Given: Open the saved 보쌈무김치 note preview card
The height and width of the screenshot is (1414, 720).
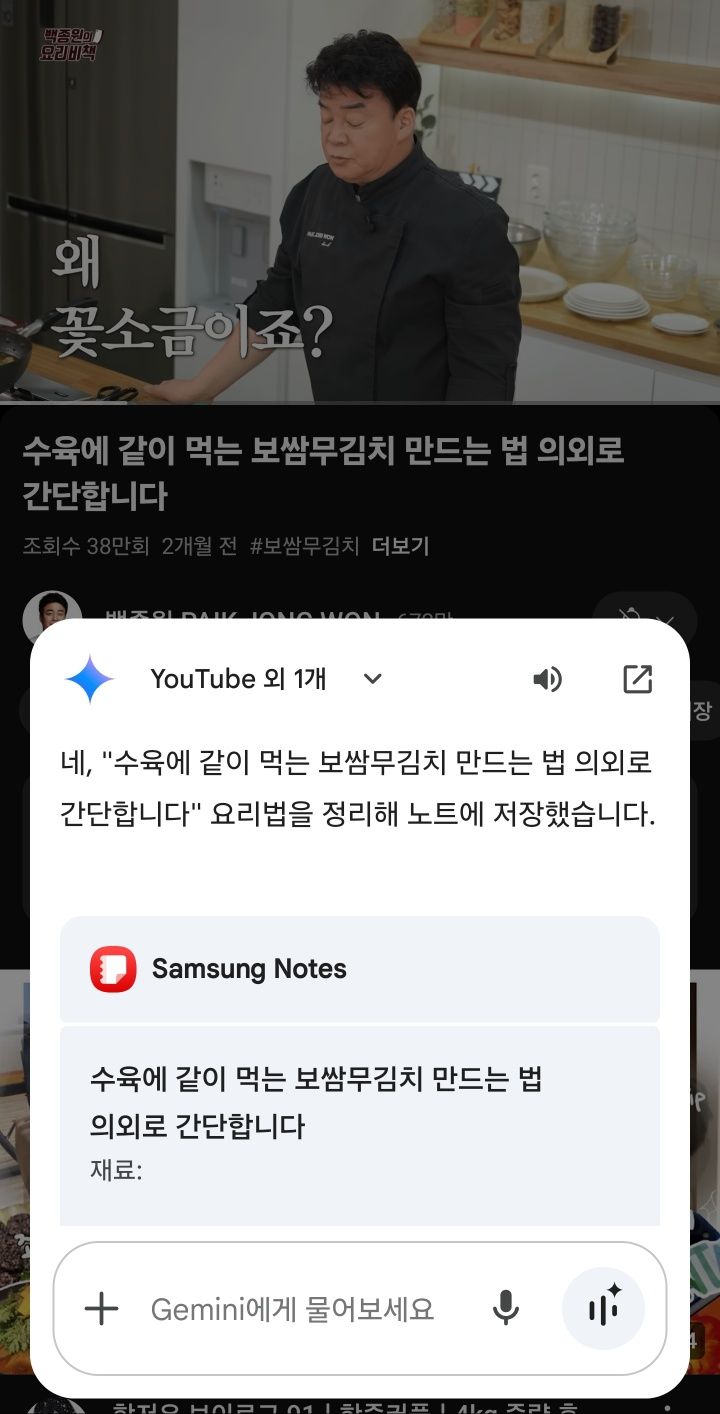Looking at the screenshot, I should click(360, 1124).
